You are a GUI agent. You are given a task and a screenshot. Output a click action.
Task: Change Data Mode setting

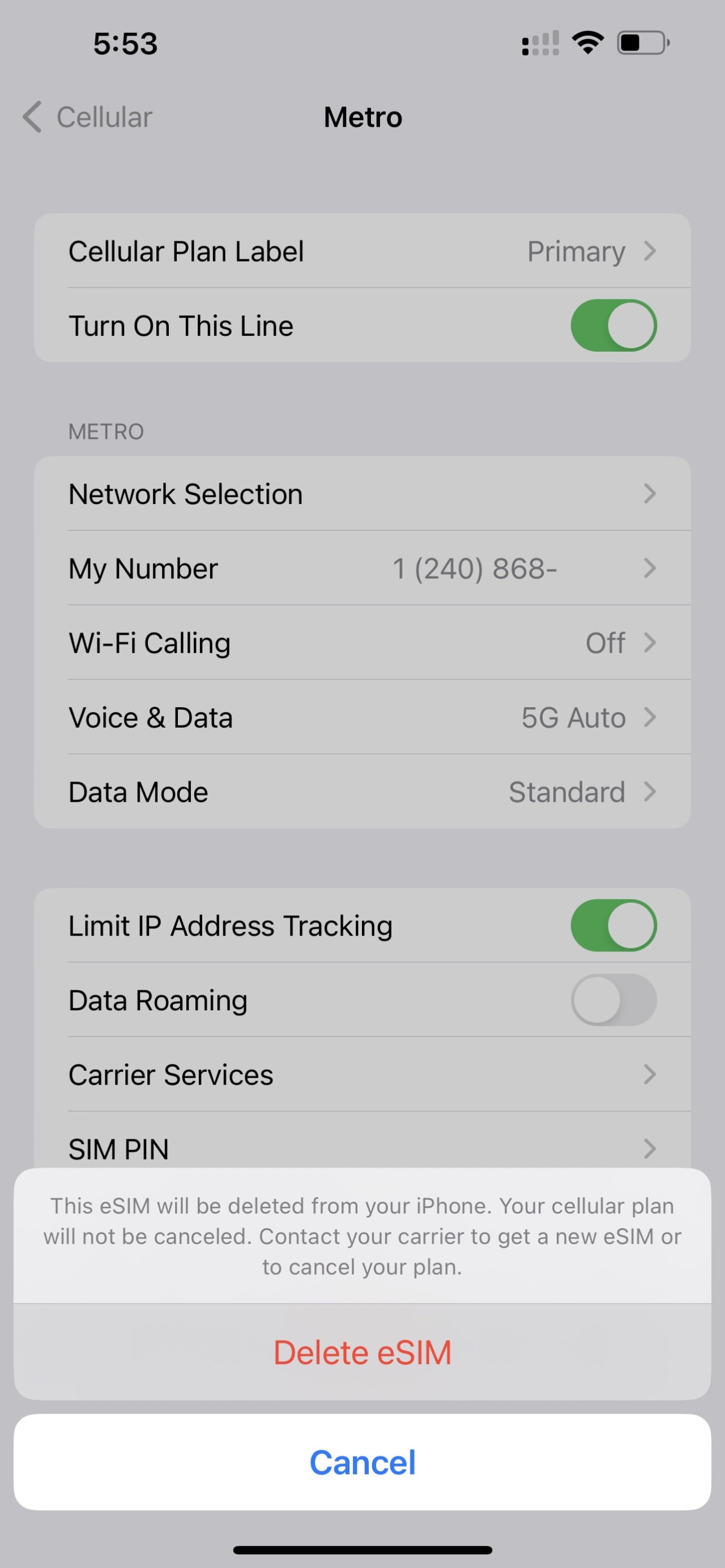[x=362, y=792]
